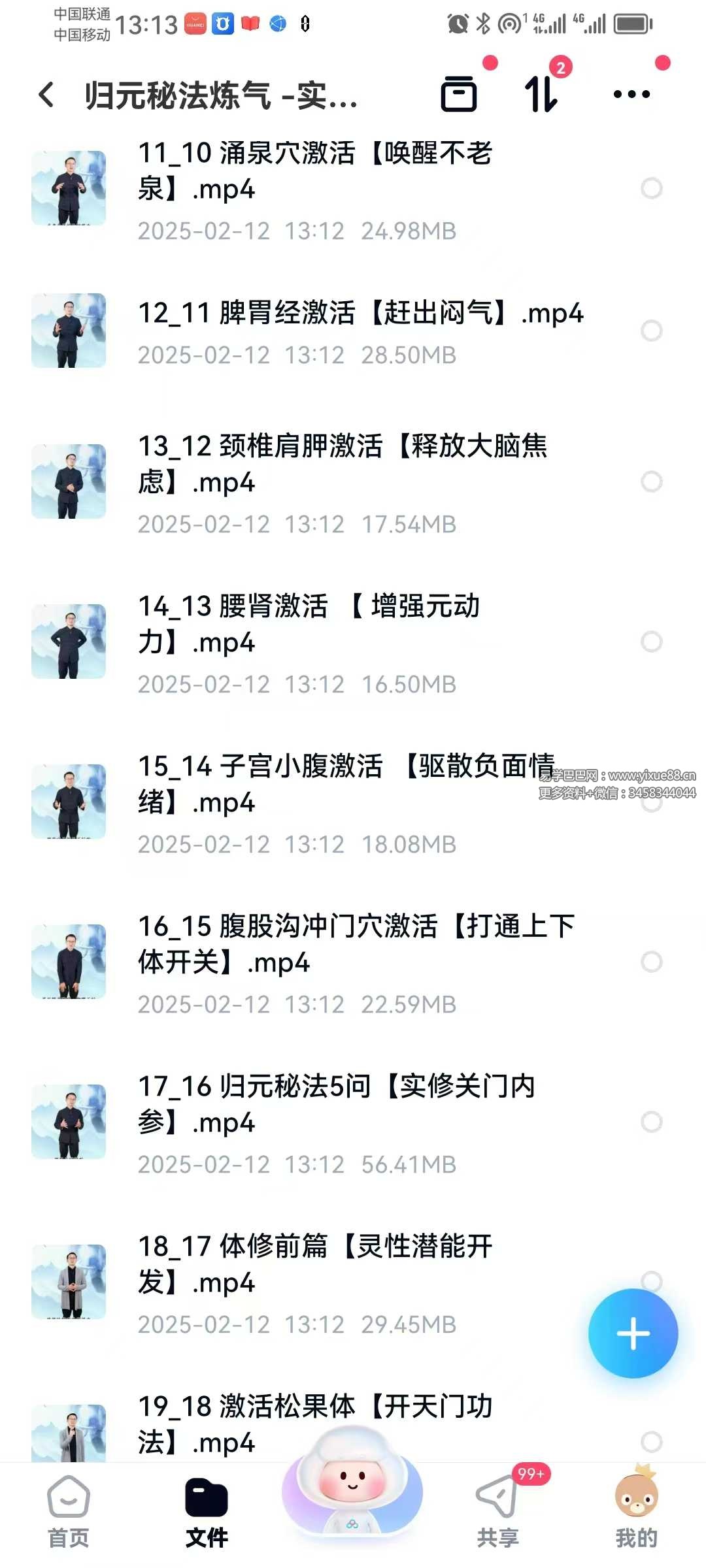Open 18_17 体修前篇 video file
Image resolution: width=706 pixels, height=1568 pixels.
pos(314,1264)
